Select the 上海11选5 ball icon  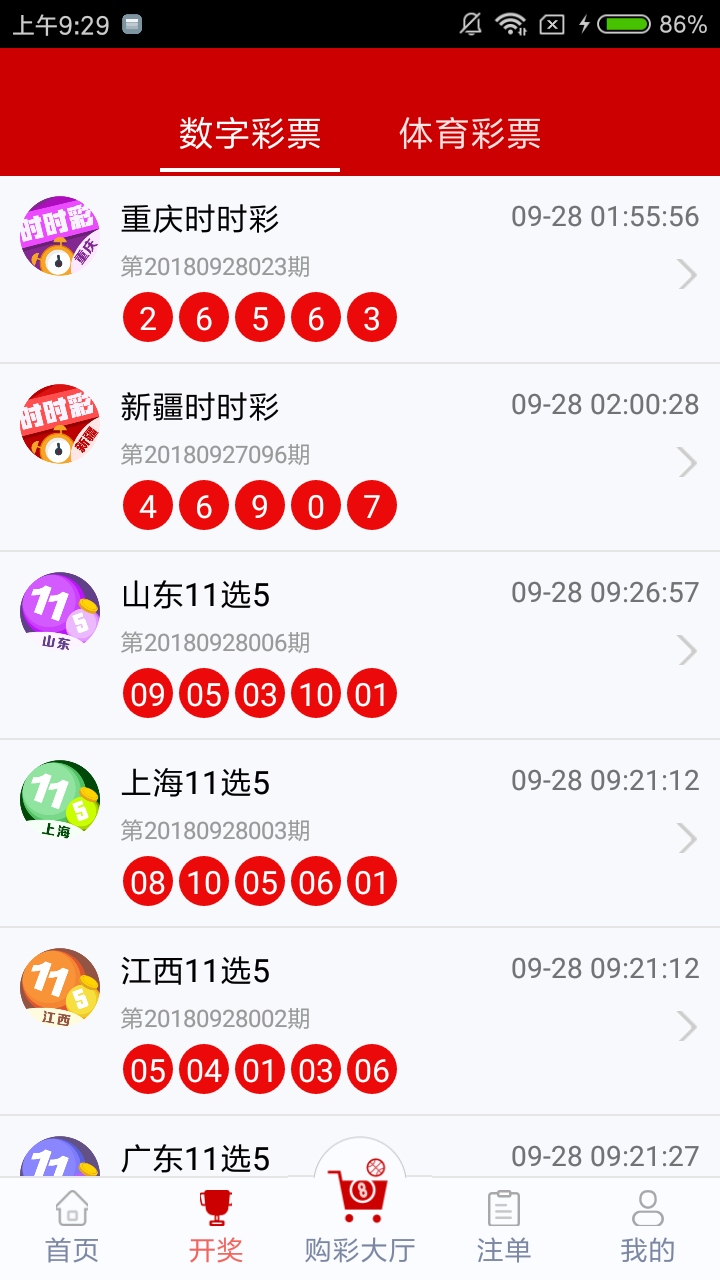pos(58,799)
